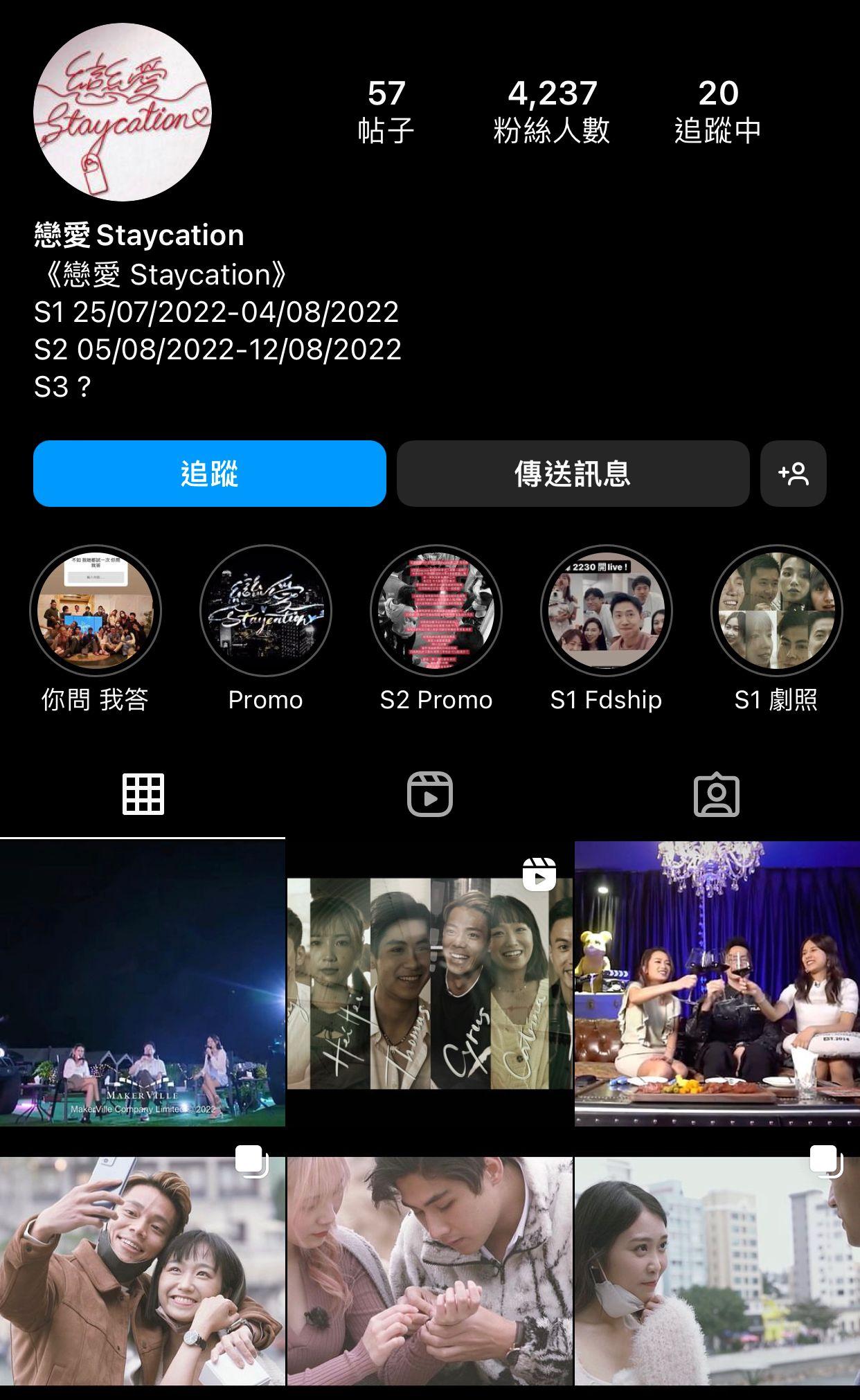Open the S1 劇照 story highlight
The width and height of the screenshot is (860, 1400).
tap(776, 611)
